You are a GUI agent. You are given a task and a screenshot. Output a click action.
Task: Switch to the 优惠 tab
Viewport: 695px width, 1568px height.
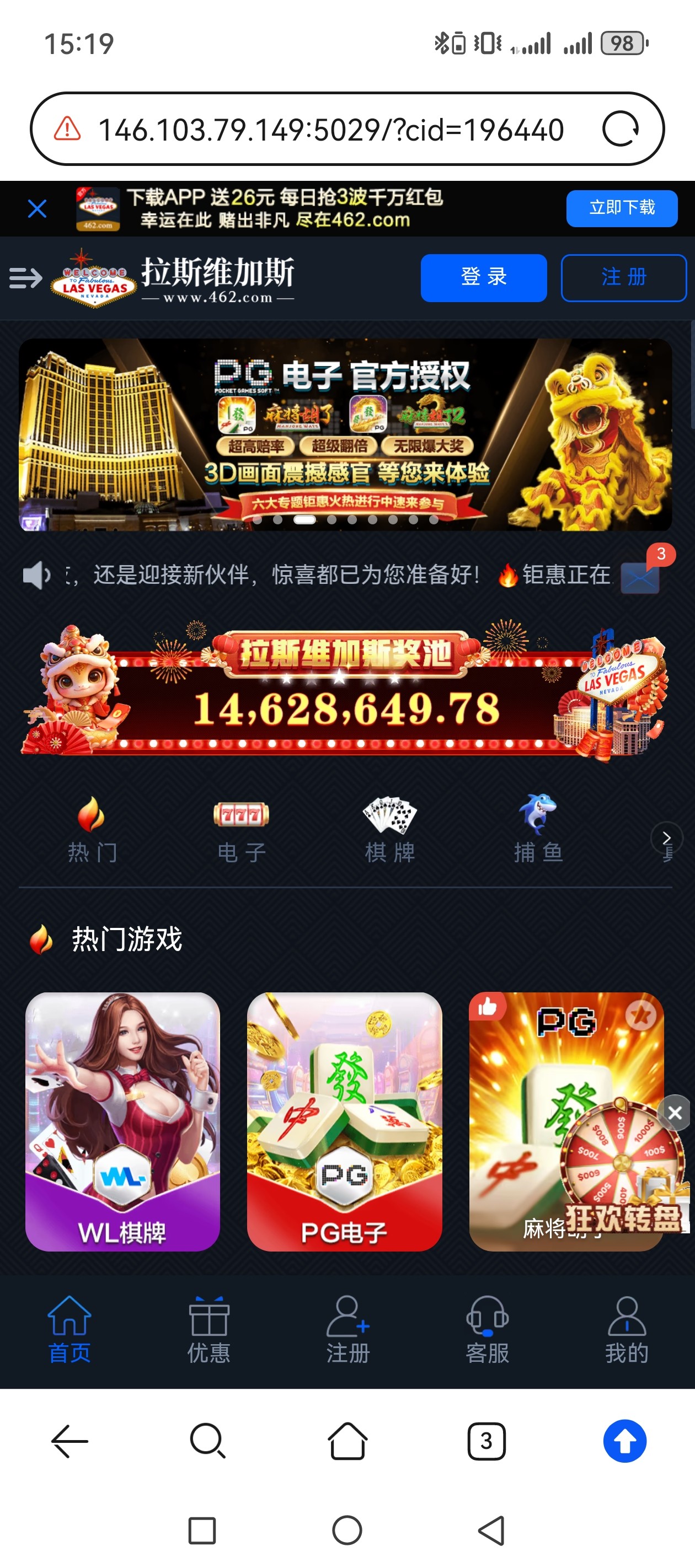click(209, 1329)
